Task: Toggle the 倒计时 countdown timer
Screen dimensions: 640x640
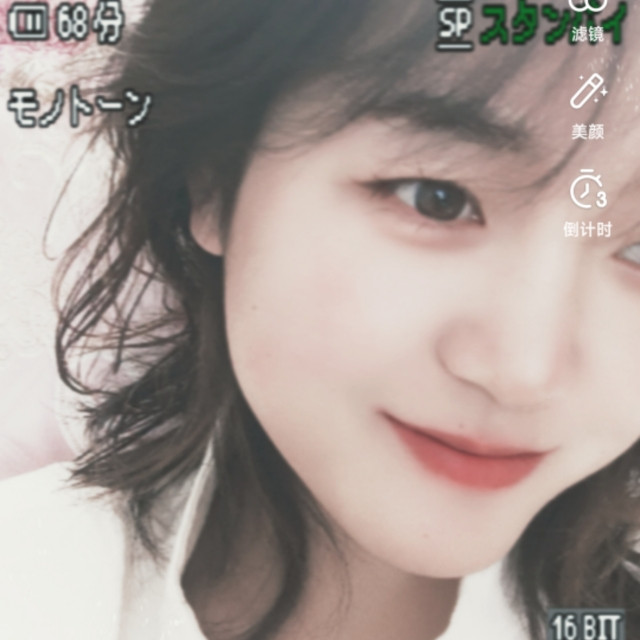Action: (x=588, y=203)
